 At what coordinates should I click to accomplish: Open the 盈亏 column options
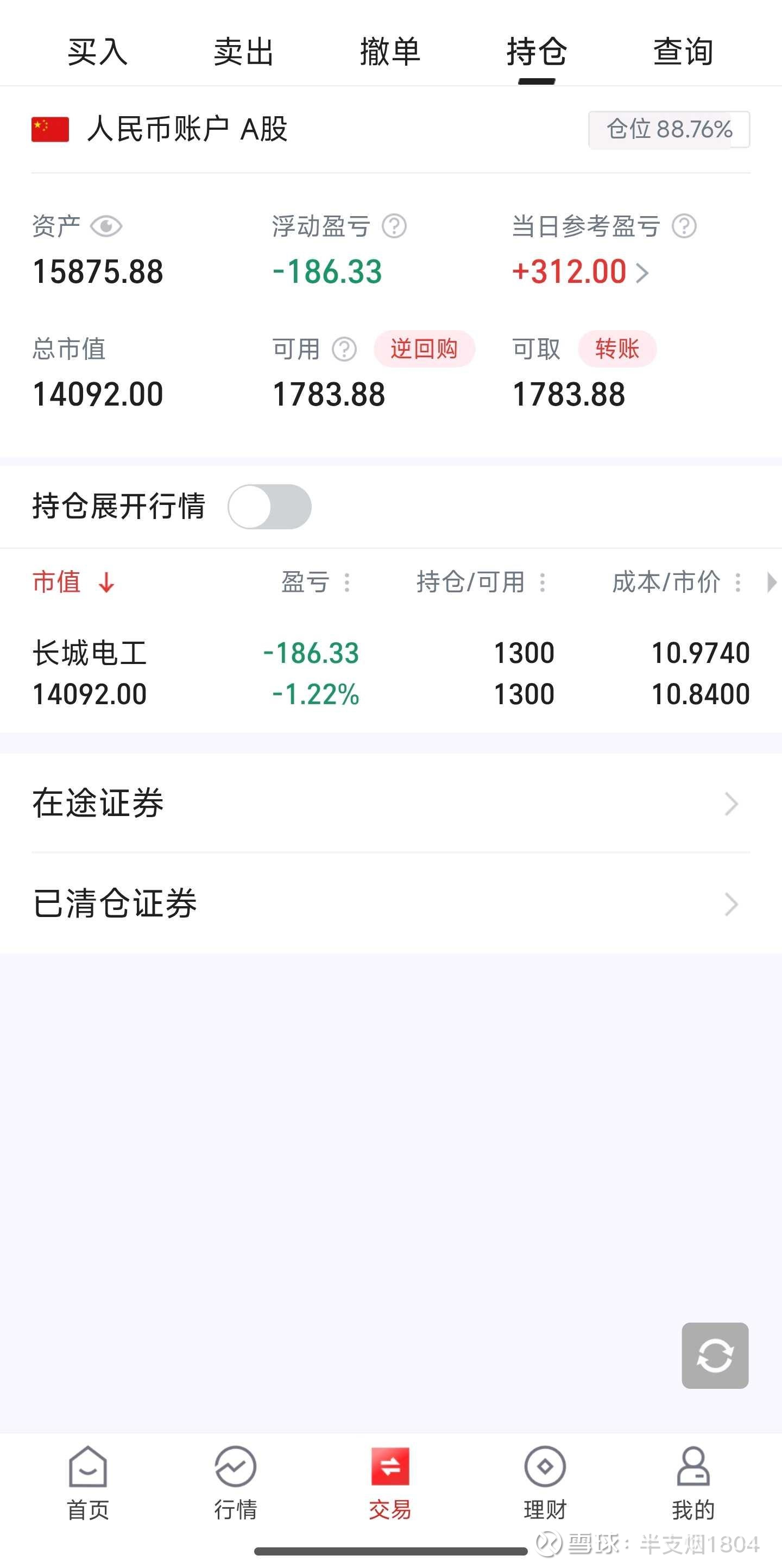pos(346,583)
